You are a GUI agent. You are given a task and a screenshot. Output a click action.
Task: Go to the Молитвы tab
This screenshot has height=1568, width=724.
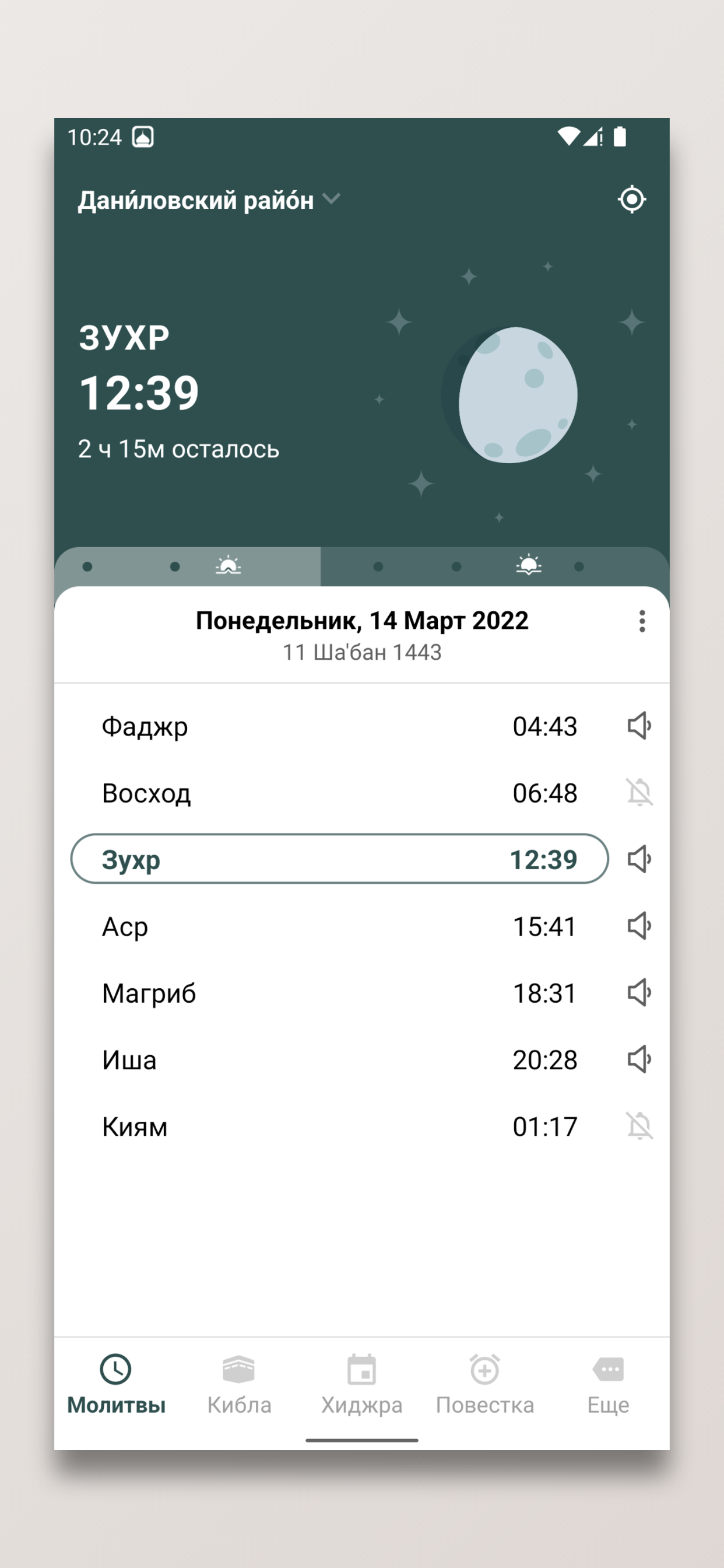click(116, 1385)
